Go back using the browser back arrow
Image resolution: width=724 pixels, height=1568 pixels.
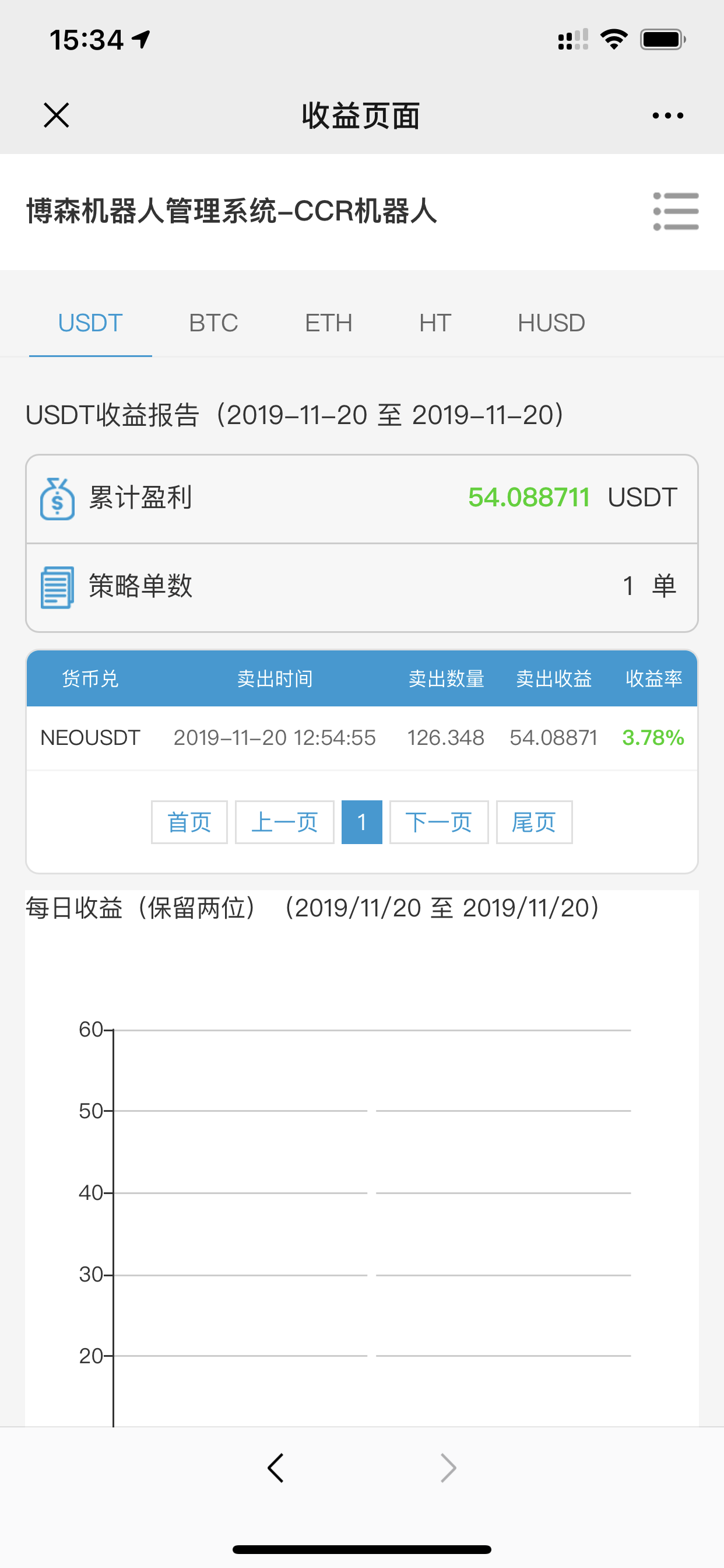tap(276, 1468)
